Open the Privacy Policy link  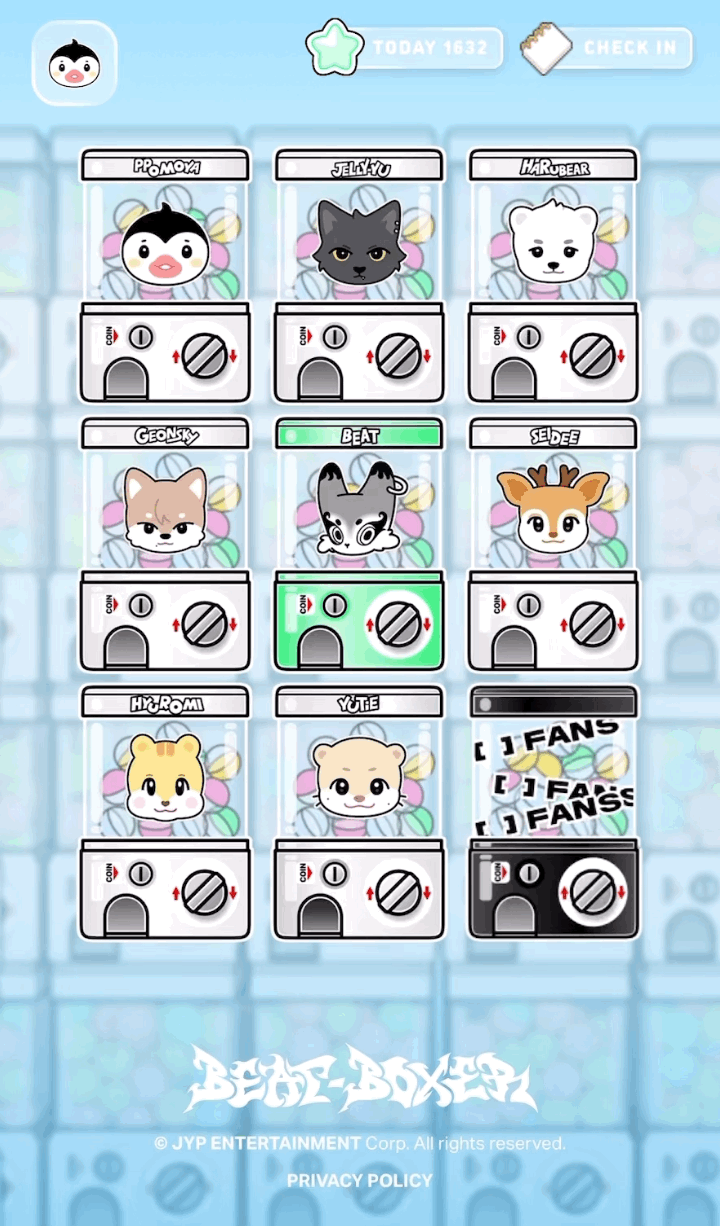click(x=360, y=1181)
